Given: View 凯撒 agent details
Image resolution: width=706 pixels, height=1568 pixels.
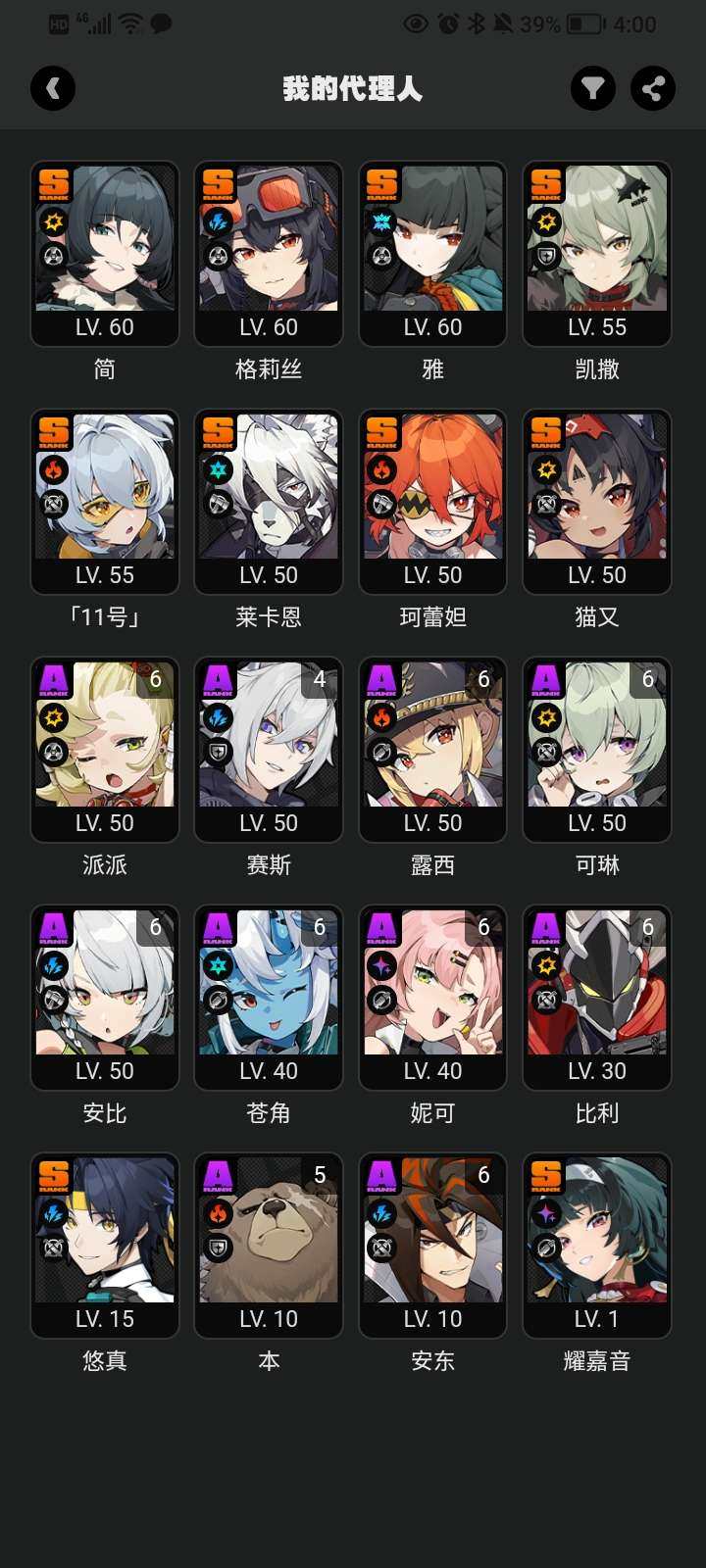Looking at the screenshot, I should [596, 254].
